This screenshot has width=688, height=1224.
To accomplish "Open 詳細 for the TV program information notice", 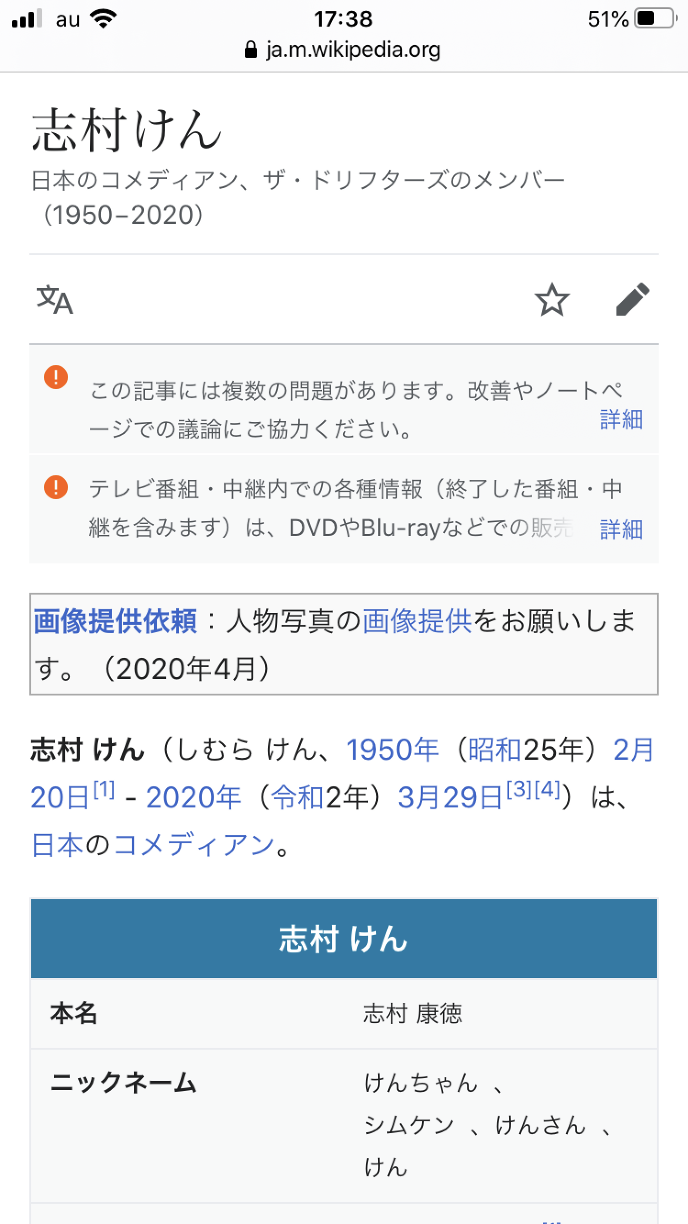I will pyautogui.click(x=621, y=529).
